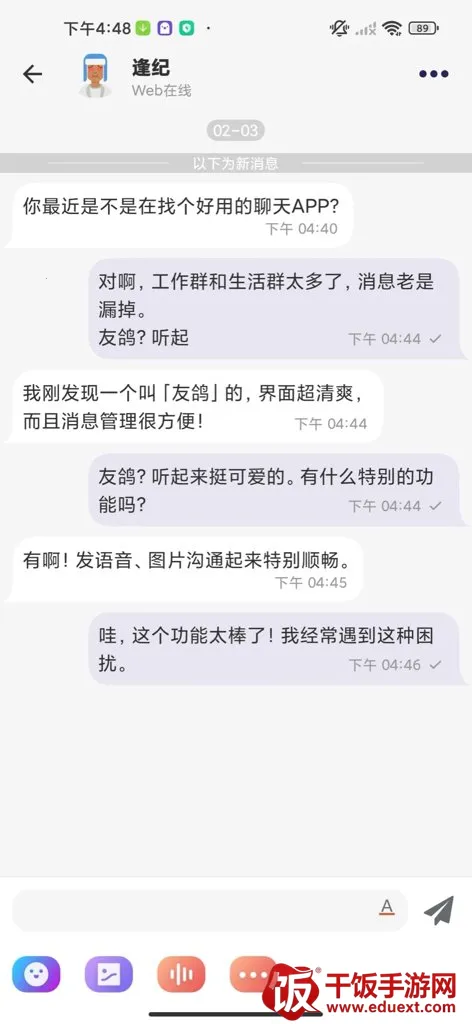Send the message with paper plane icon
This screenshot has height=1024, width=472.
pyautogui.click(x=439, y=910)
